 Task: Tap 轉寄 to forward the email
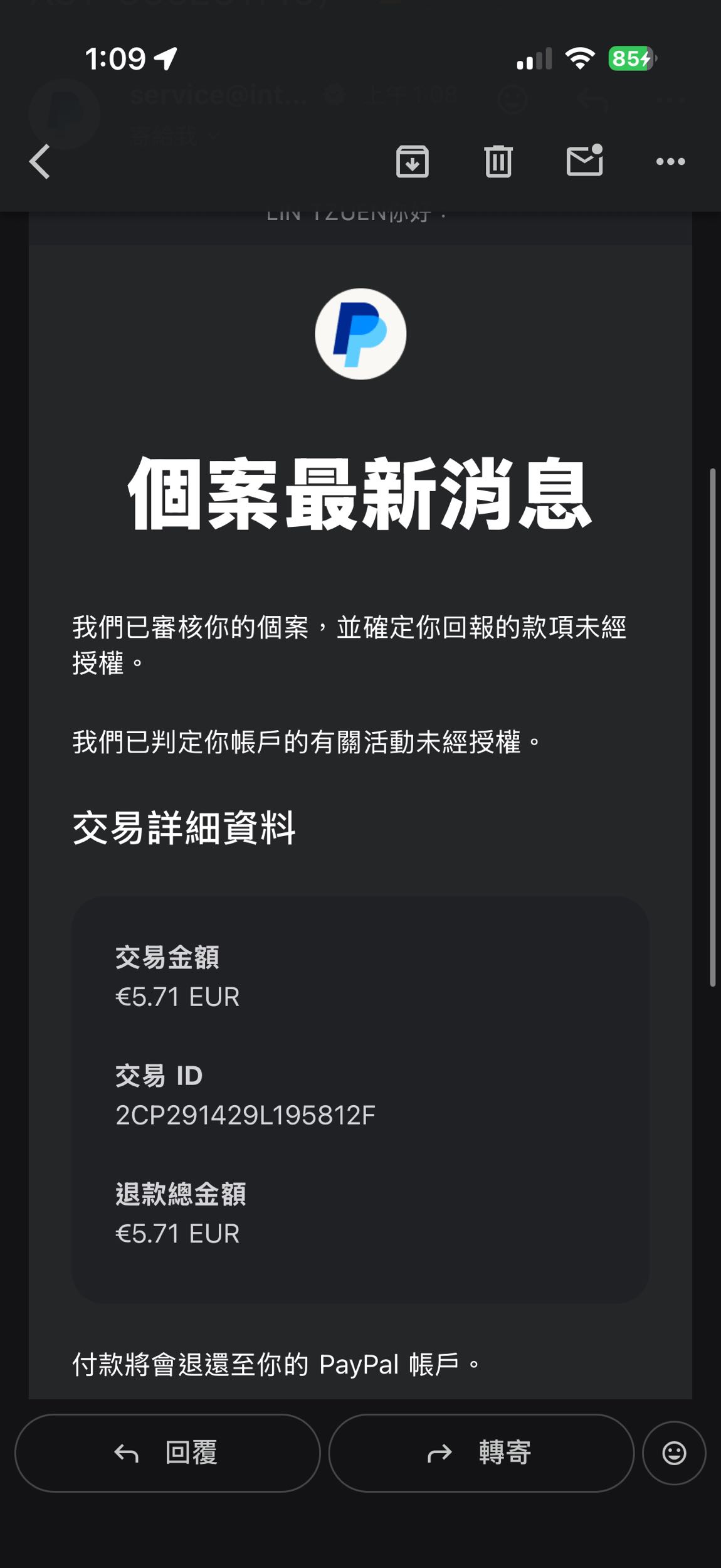click(x=482, y=1453)
